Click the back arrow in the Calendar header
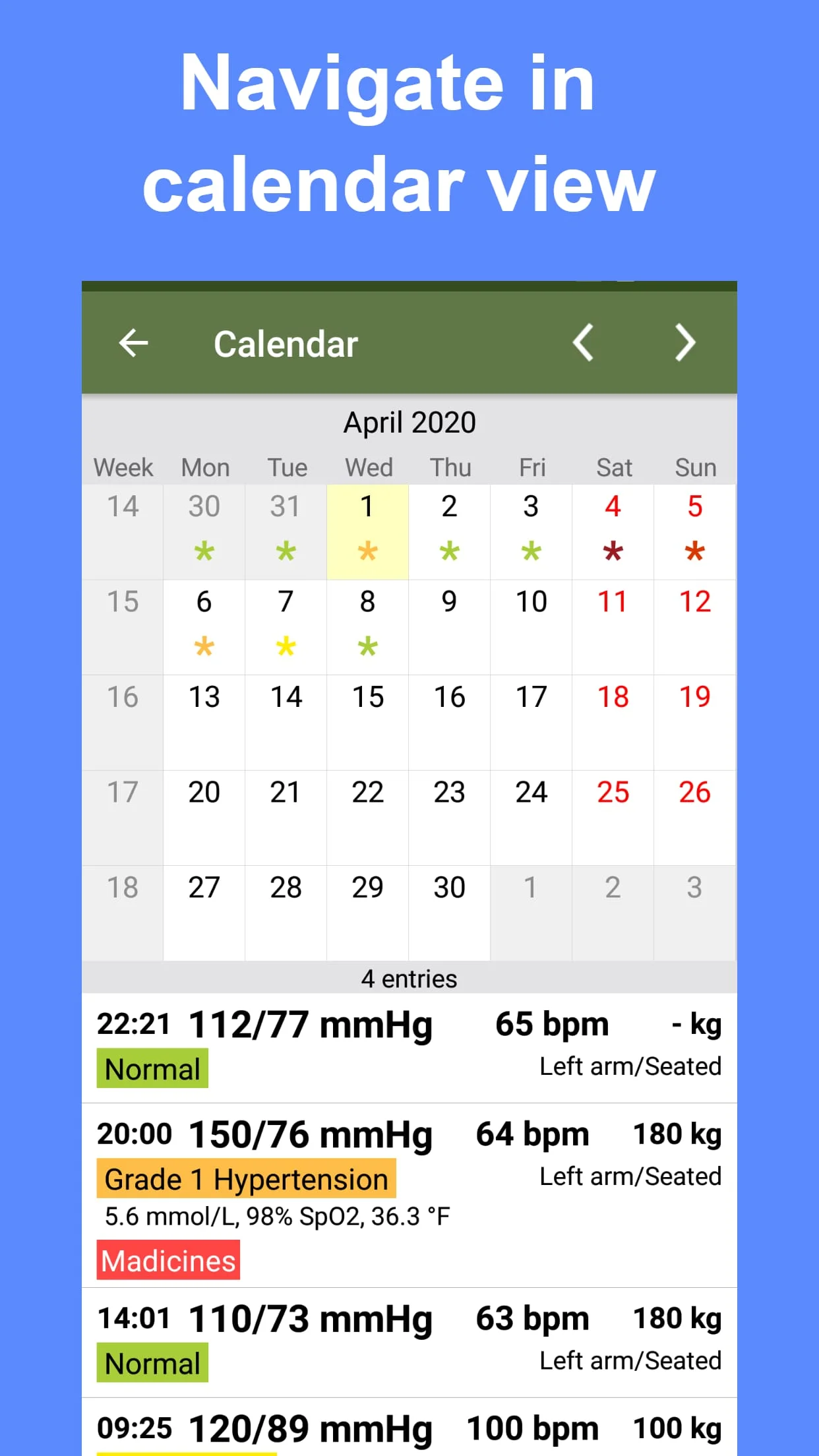The width and height of the screenshot is (819, 1456). click(133, 342)
